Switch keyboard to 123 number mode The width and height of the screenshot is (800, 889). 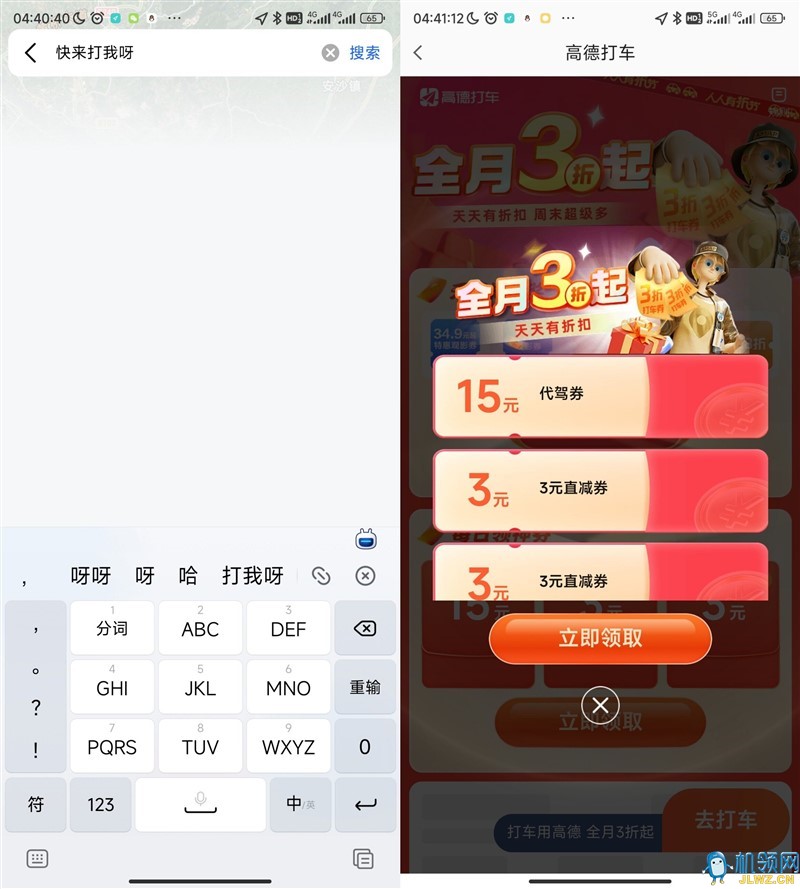[101, 804]
